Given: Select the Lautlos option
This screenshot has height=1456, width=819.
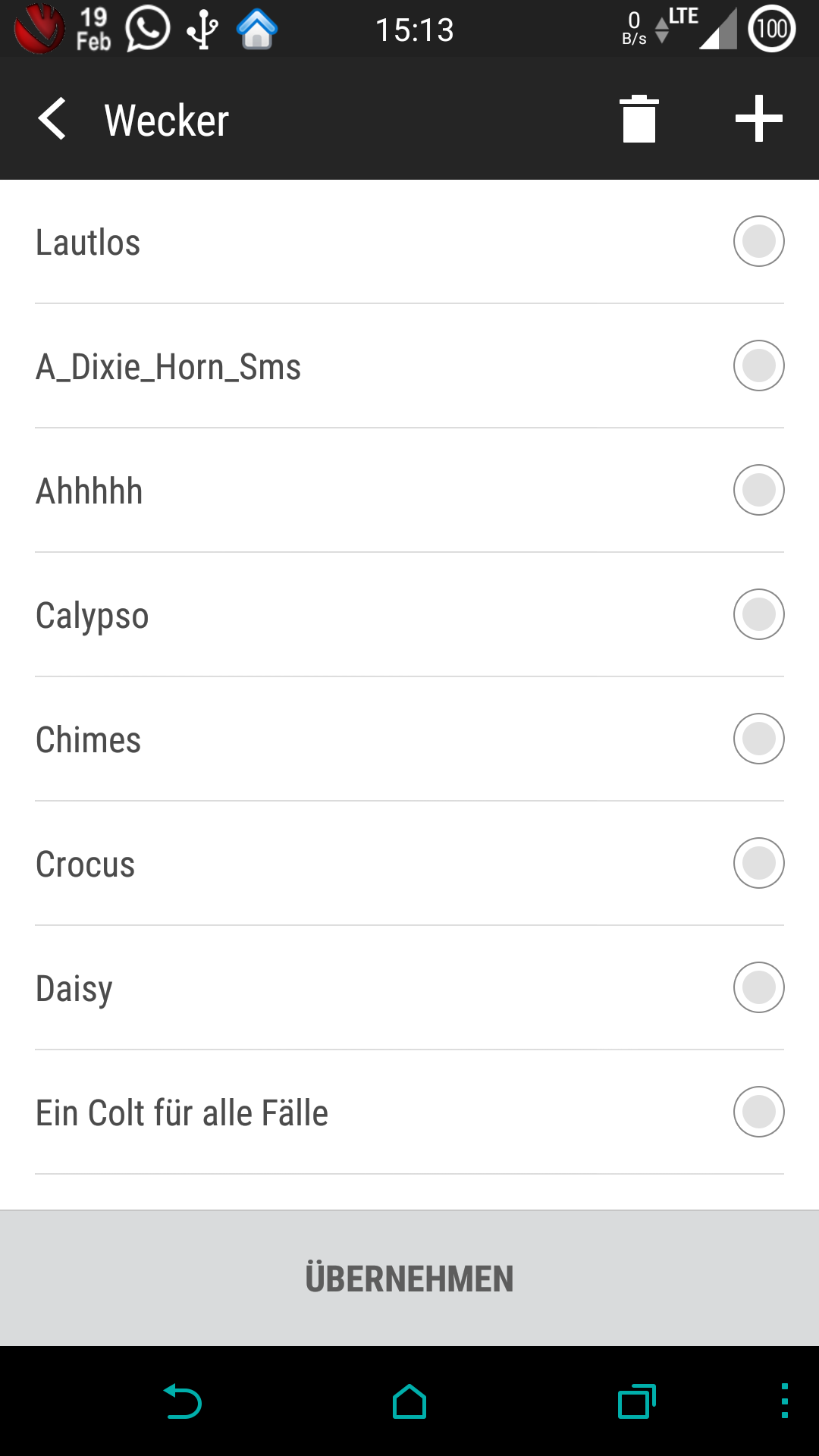Looking at the screenshot, I should (409, 242).
